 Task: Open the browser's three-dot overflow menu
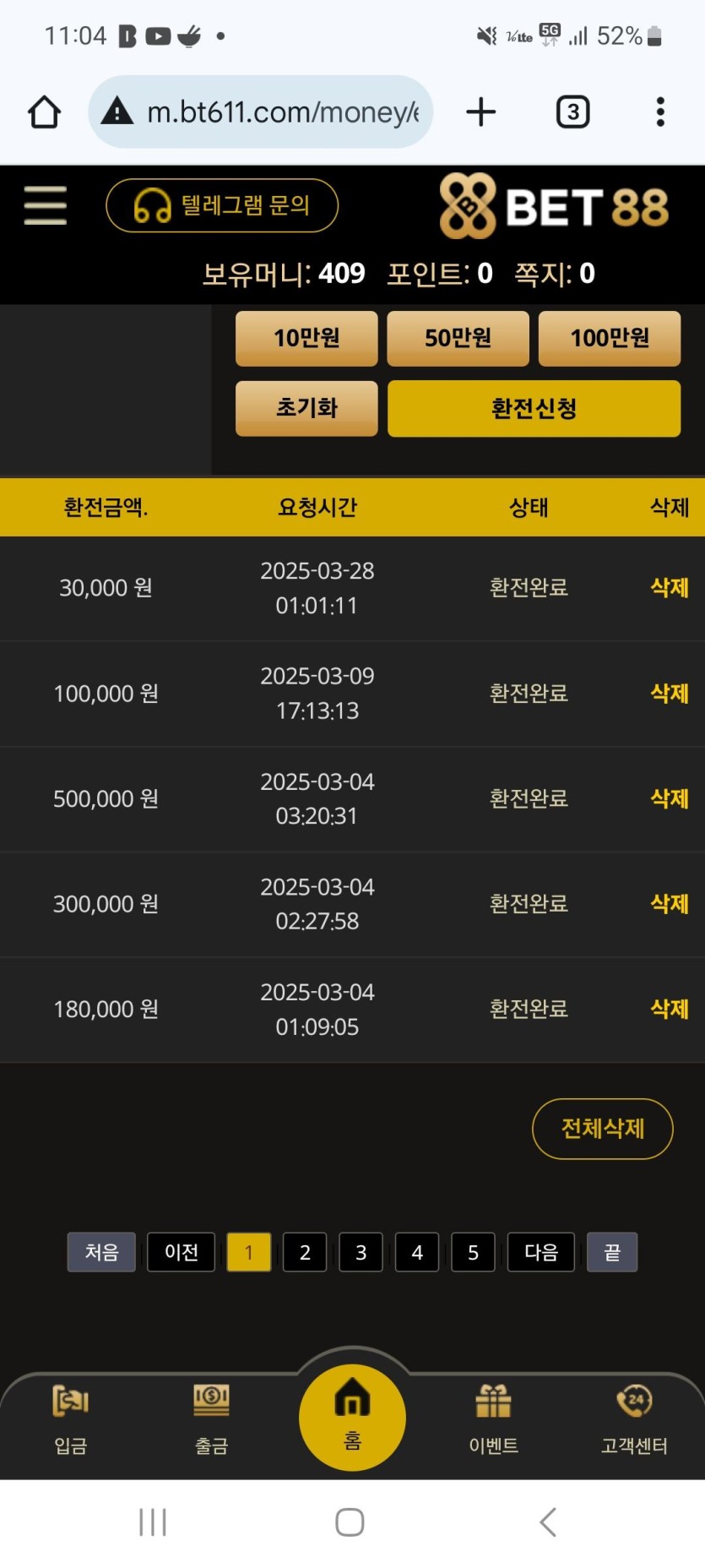[660, 112]
